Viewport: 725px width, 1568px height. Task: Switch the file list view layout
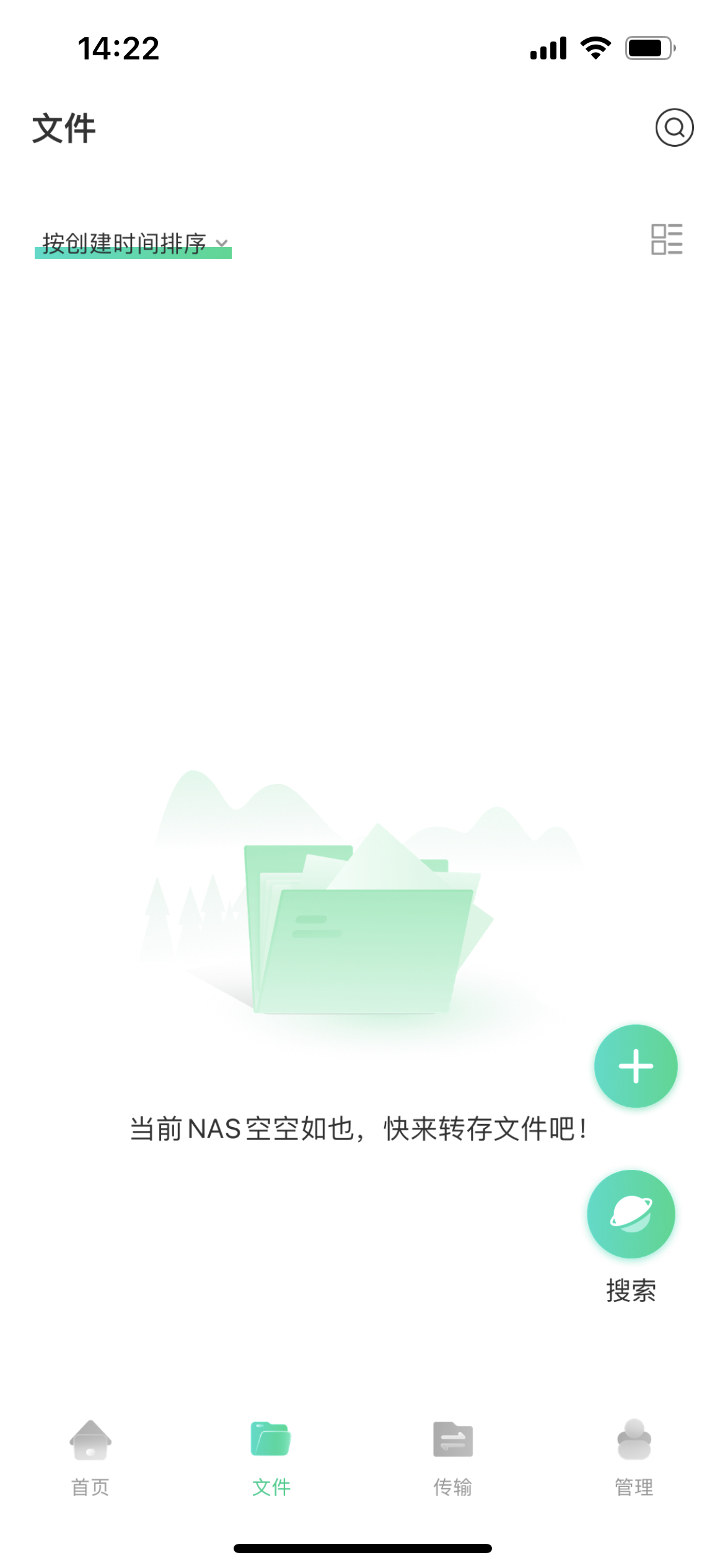667,239
